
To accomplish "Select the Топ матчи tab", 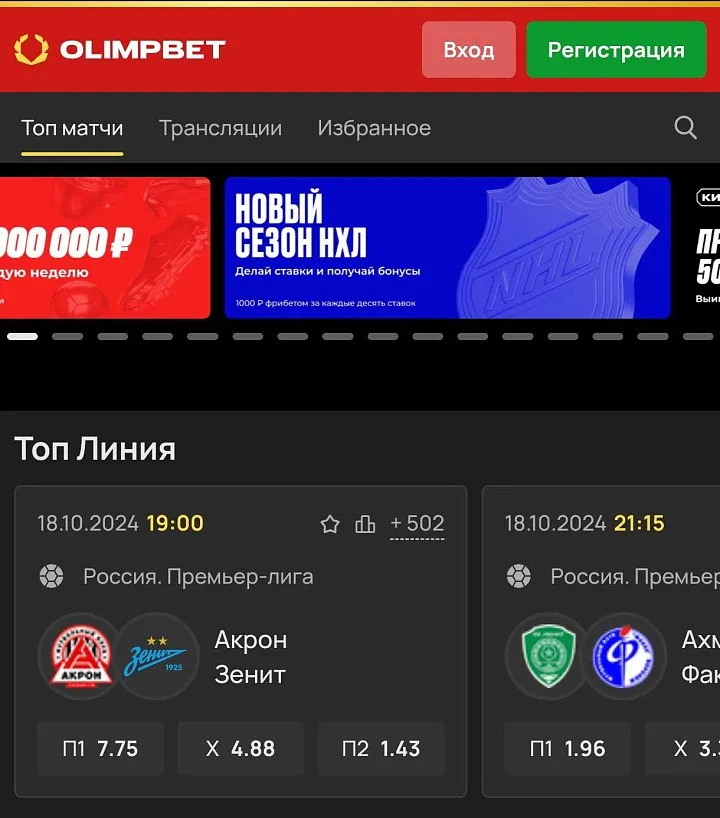I will (x=72, y=128).
